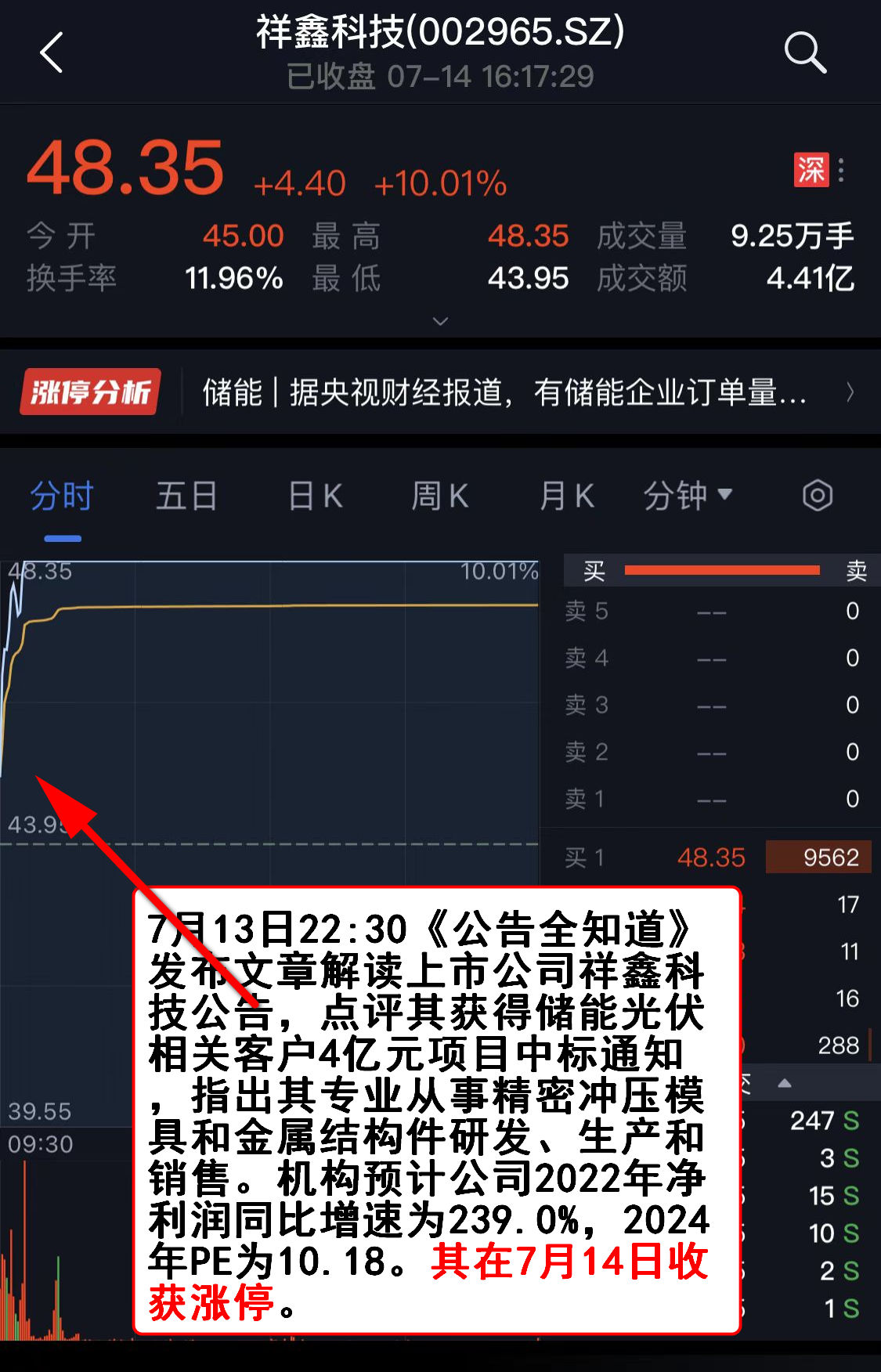Open the stock search
Screen dimensions: 881x1372
(805, 53)
